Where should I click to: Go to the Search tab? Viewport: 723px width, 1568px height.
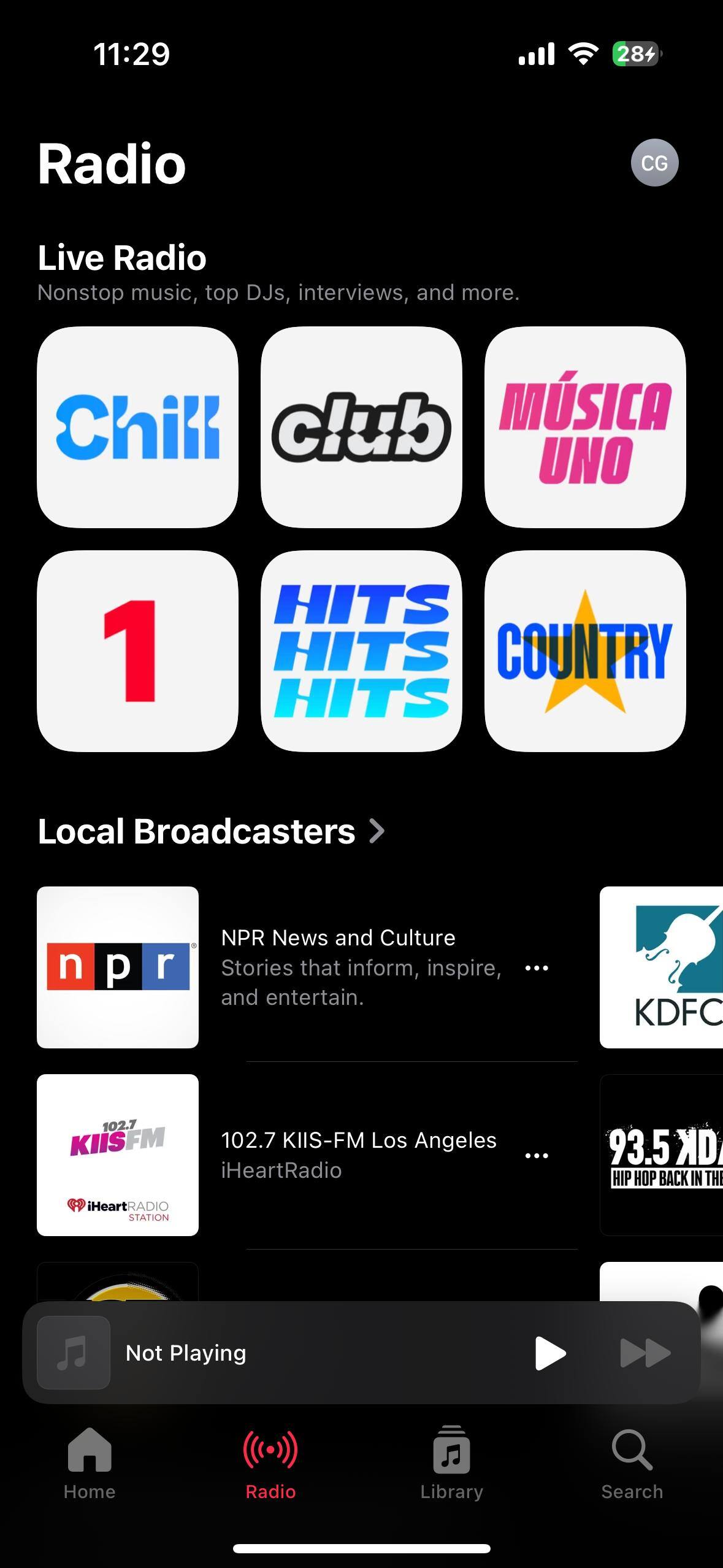tap(632, 1463)
